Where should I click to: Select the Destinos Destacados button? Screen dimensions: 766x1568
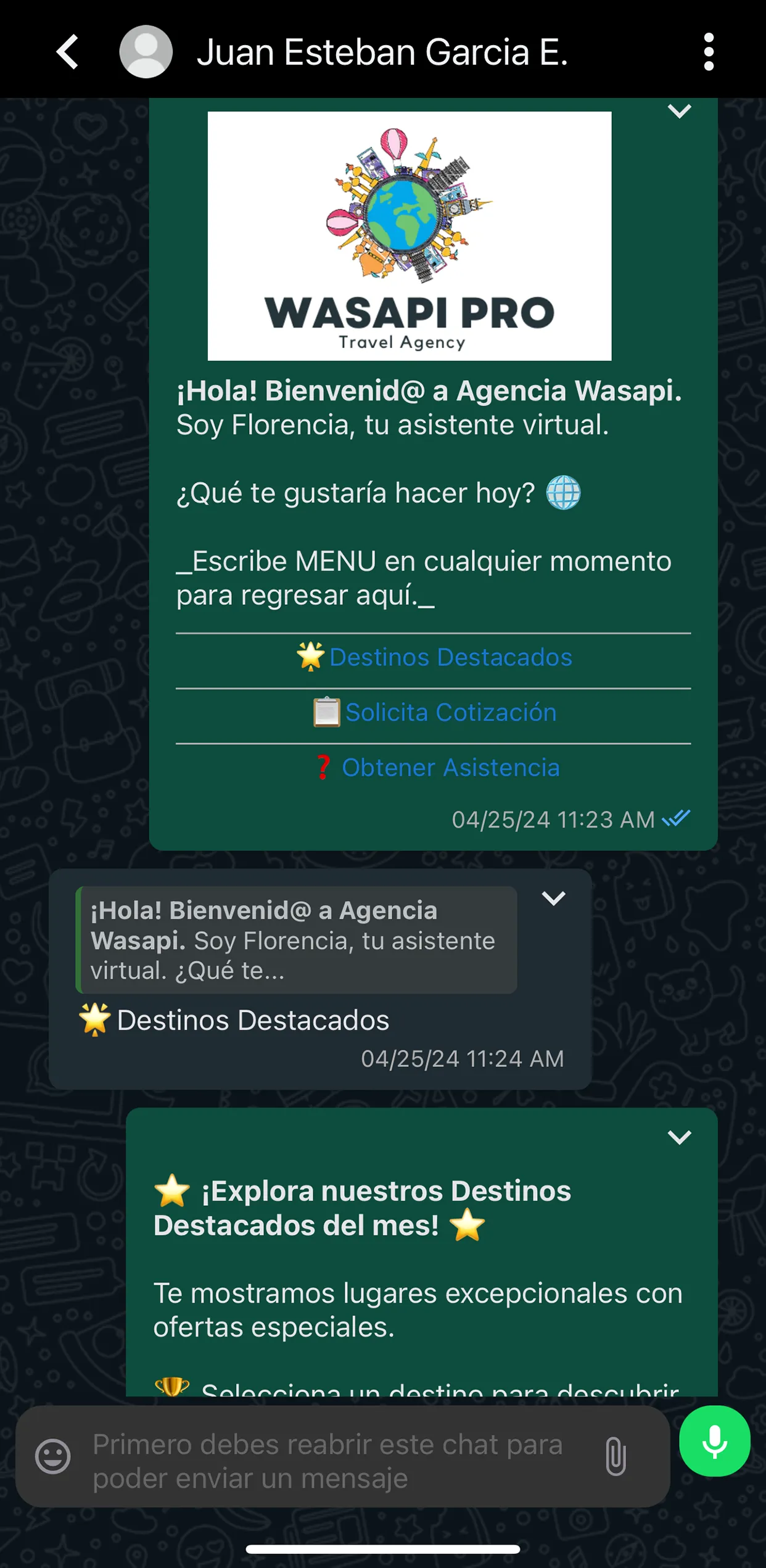click(434, 658)
